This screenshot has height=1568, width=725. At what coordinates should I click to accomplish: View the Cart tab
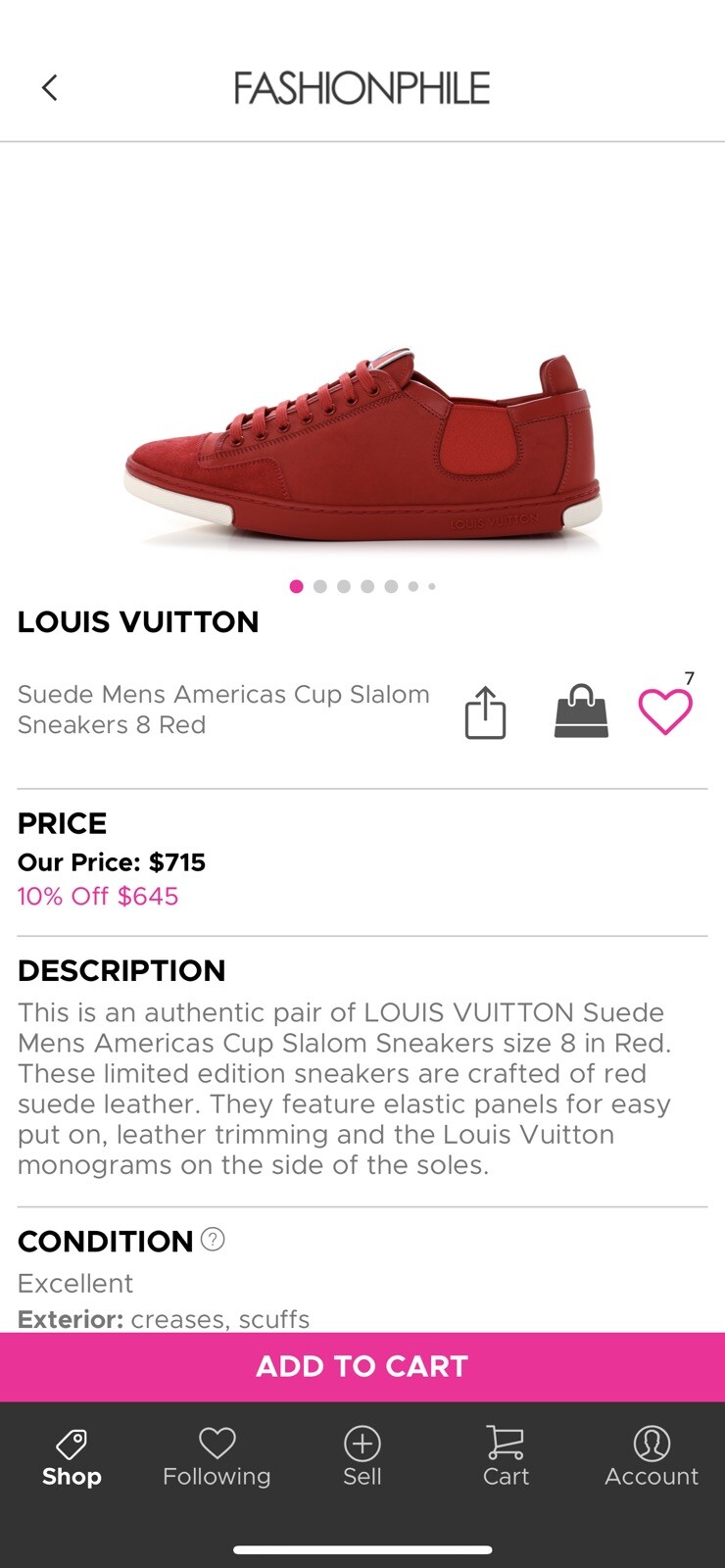click(507, 1457)
